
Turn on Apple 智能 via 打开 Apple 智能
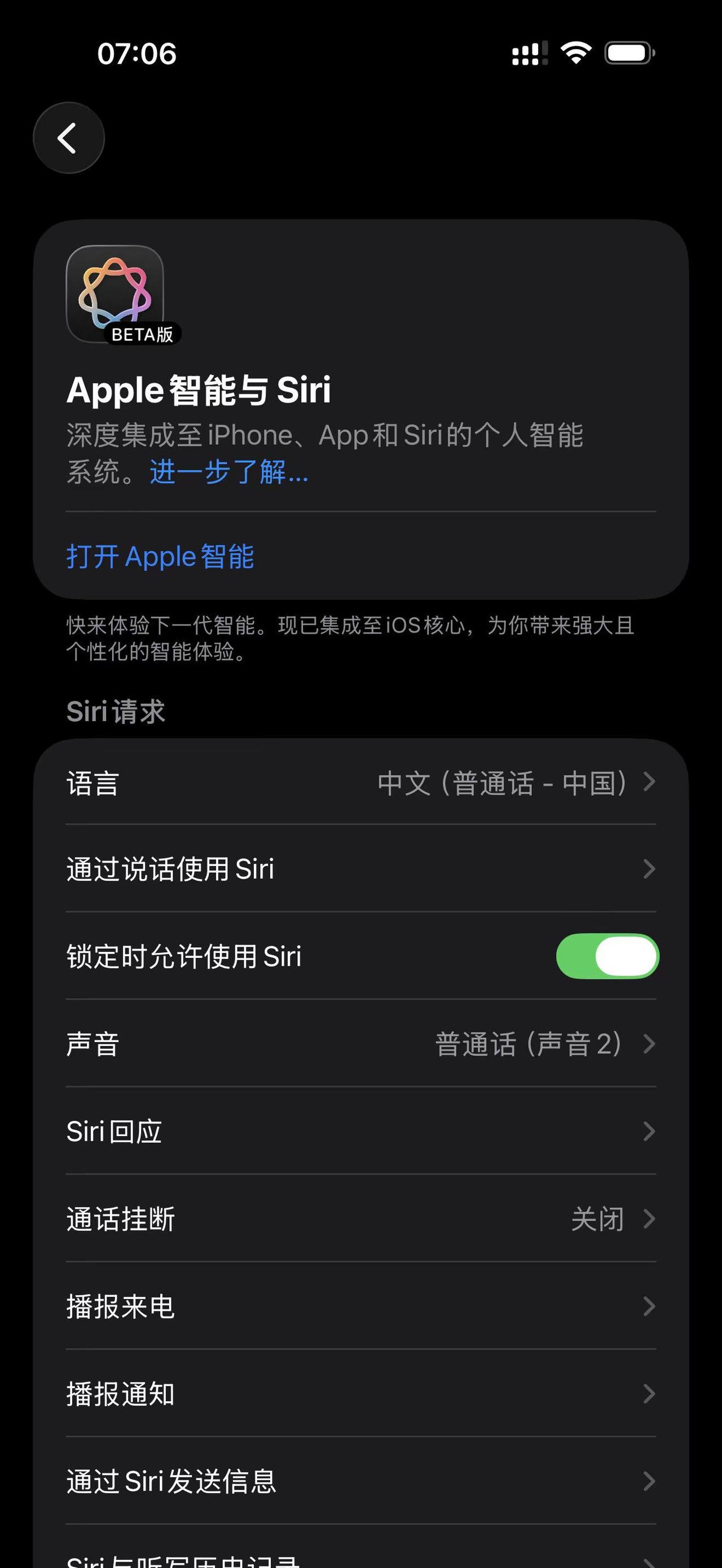coord(160,556)
